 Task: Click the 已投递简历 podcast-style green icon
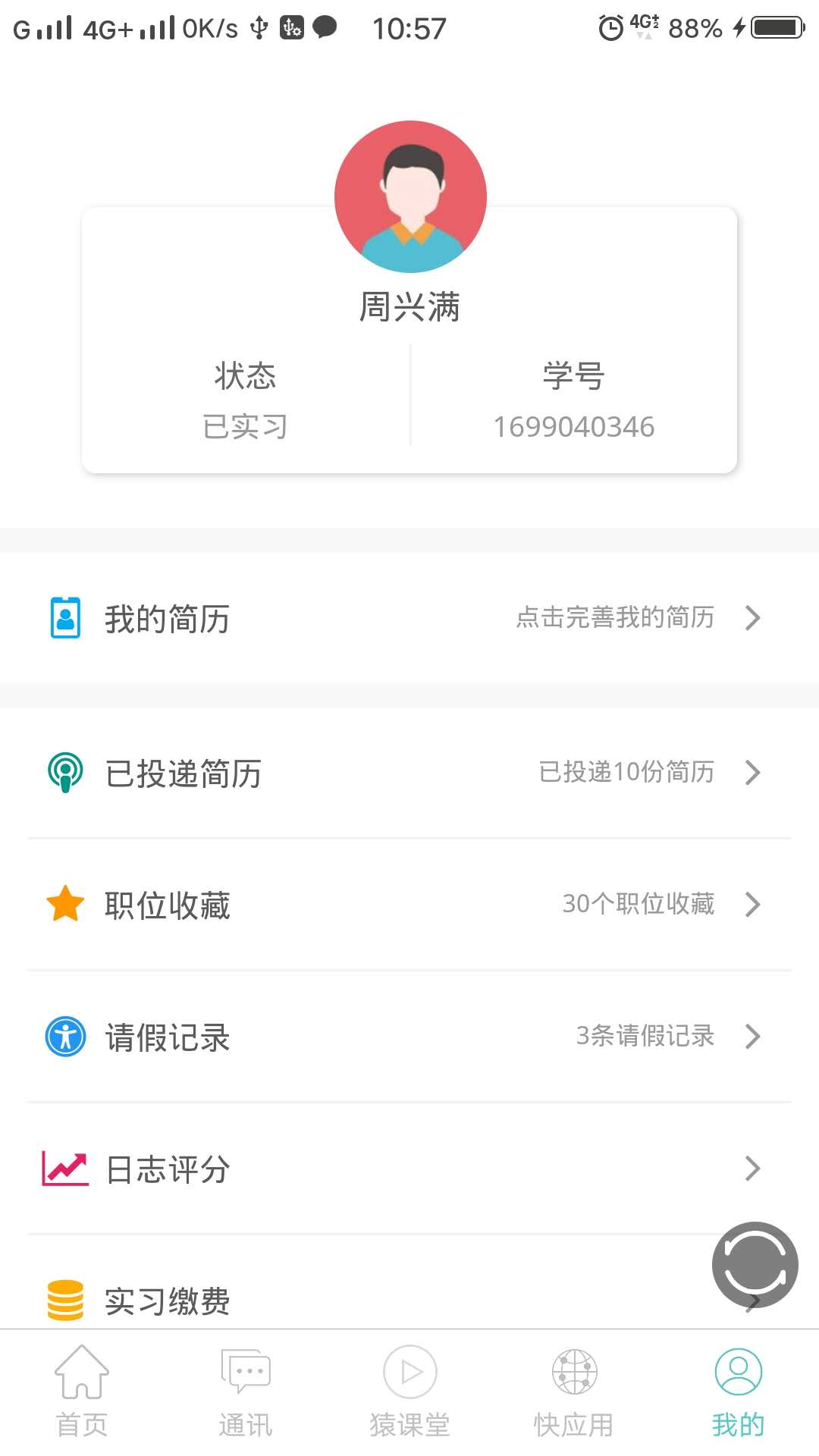click(65, 773)
